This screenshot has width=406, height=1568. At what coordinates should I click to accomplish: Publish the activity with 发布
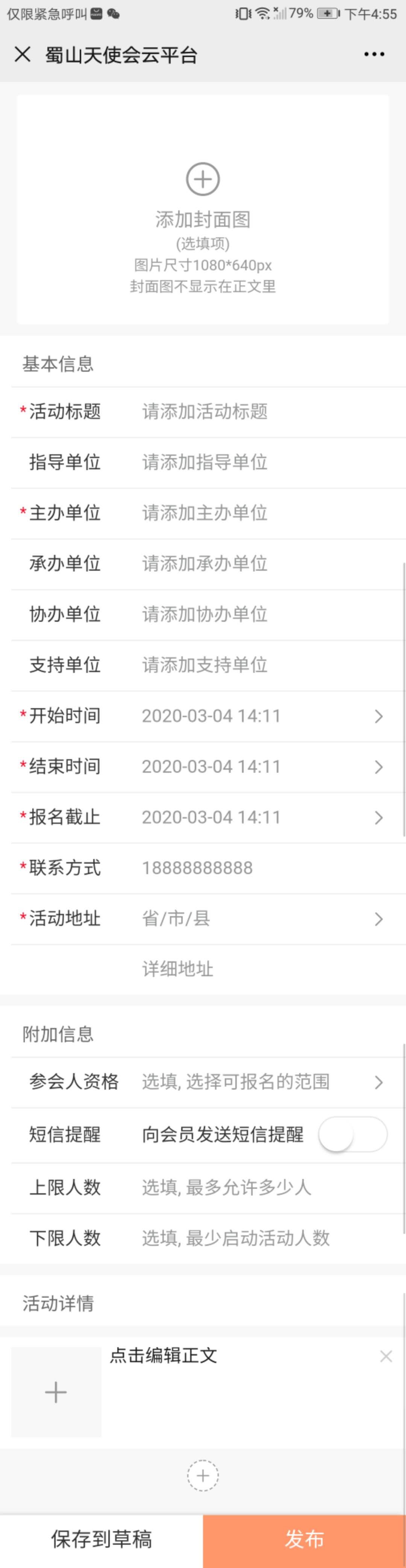pos(304,1539)
